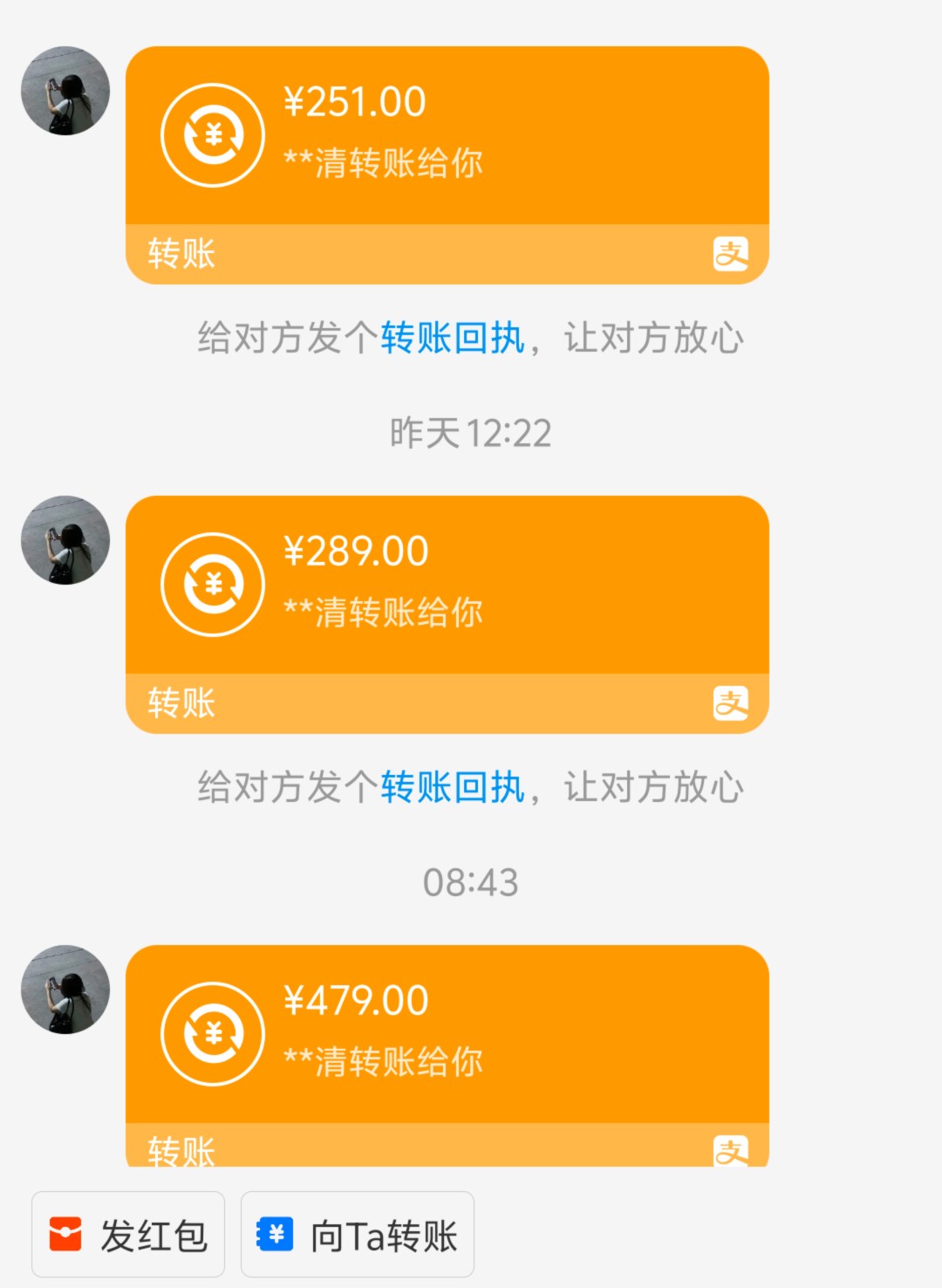The image size is (942, 1288).
Task: Open the first 转账回执 link below ¥251.00
Action: (x=450, y=339)
